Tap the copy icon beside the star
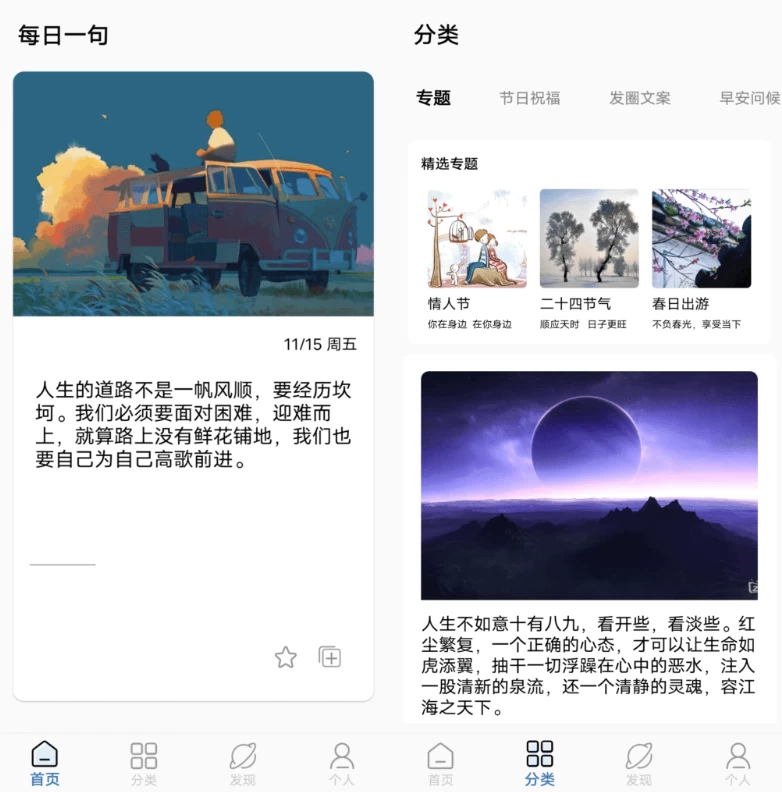This screenshot has height=792, width=782. pos(330,657)
